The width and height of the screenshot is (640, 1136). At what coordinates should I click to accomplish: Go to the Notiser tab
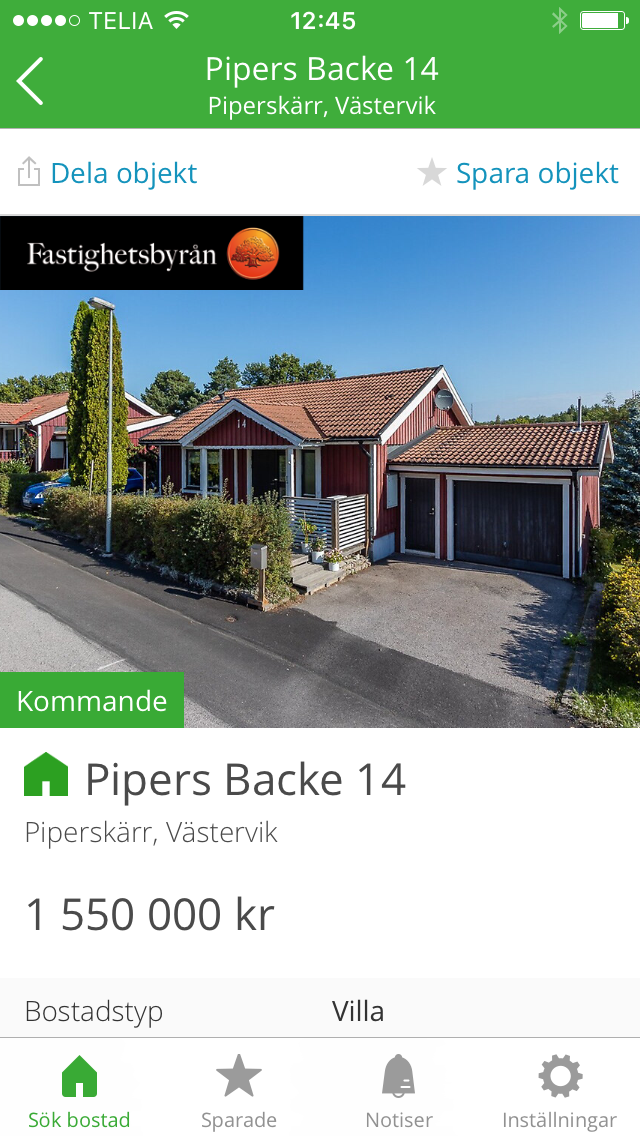pos(399,1092)
